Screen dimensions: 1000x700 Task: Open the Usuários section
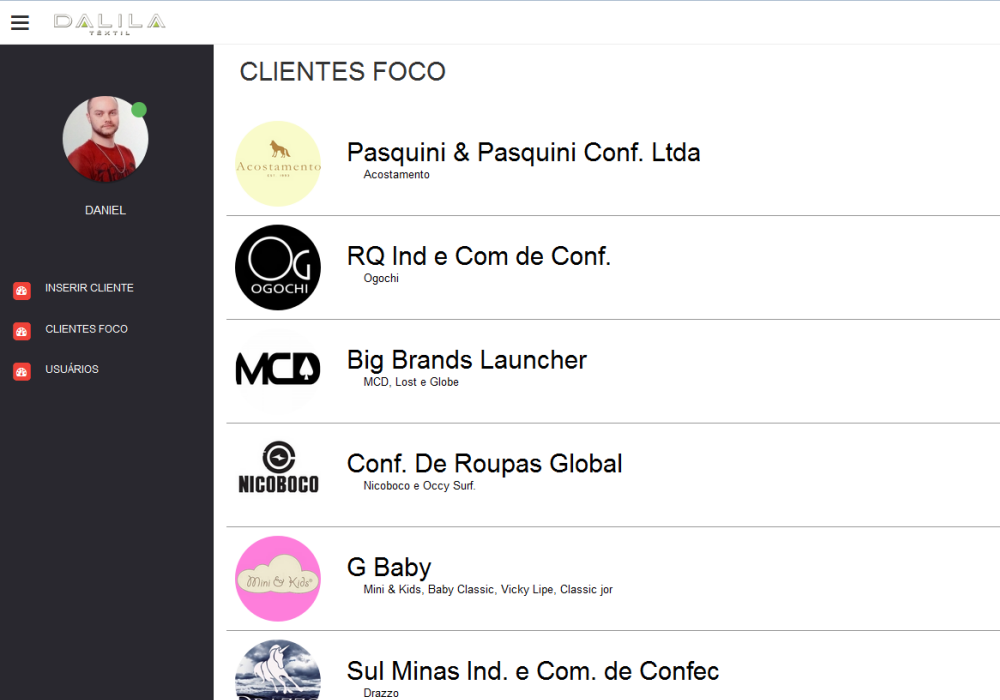pyautogui.click(x=71, y=370)
